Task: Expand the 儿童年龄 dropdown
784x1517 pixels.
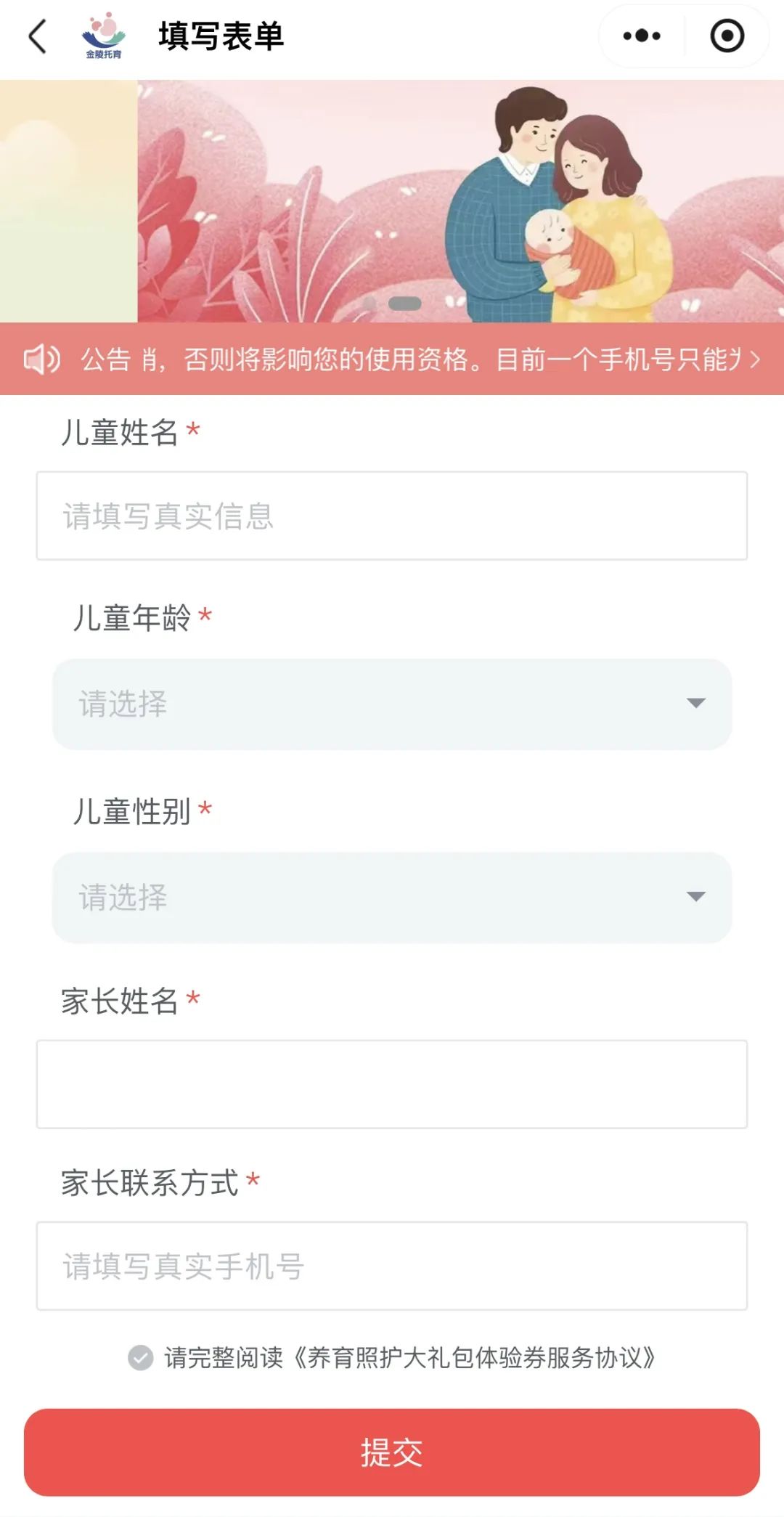Action: pos(392,704)
